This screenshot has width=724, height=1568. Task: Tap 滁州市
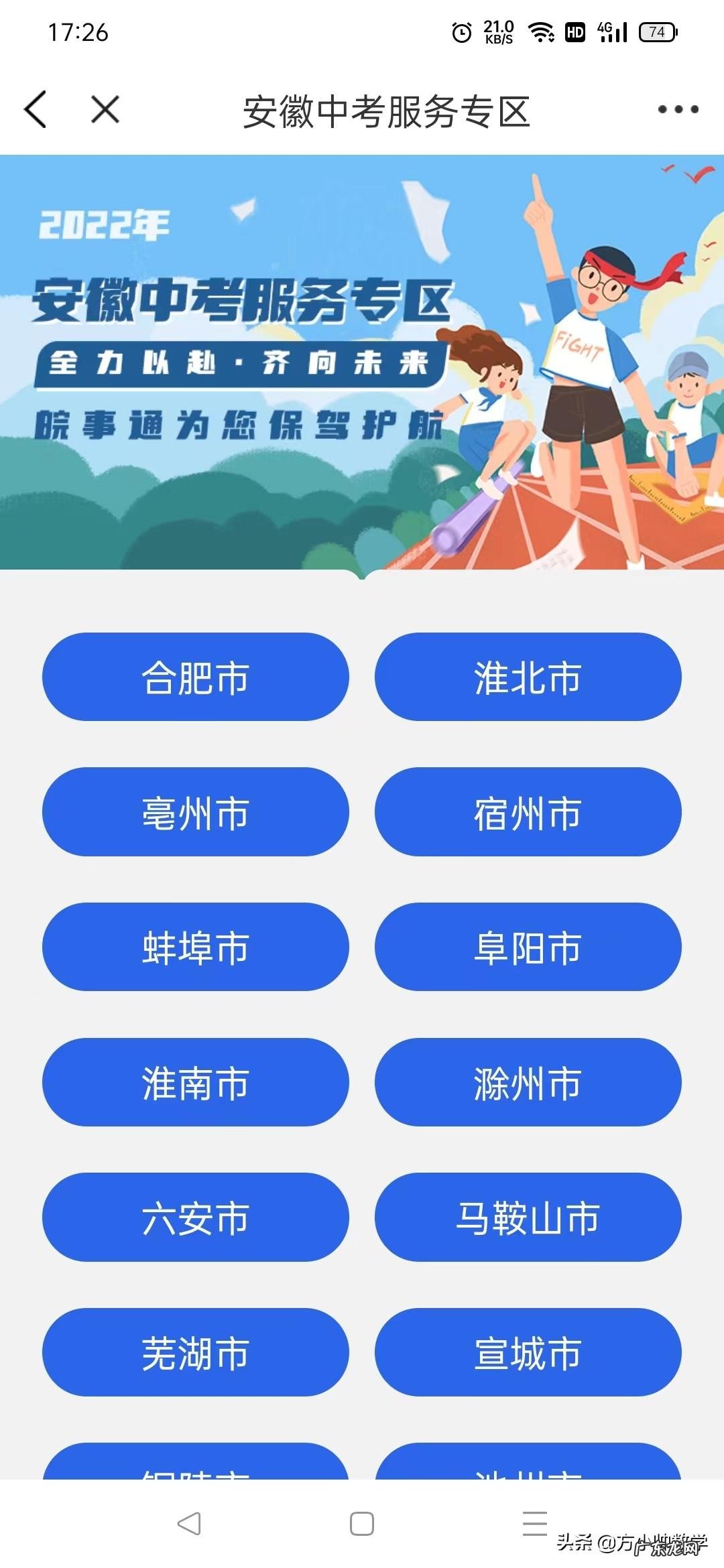coord(528,1082)
